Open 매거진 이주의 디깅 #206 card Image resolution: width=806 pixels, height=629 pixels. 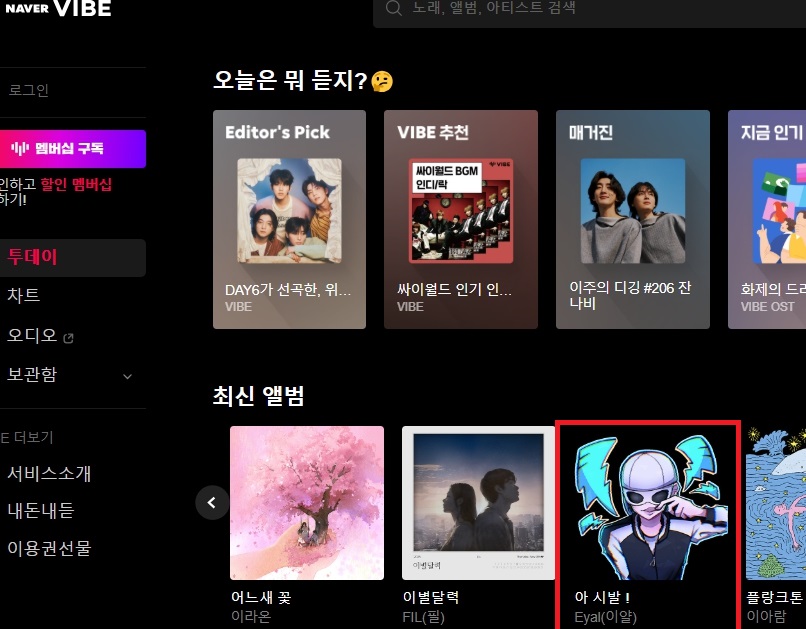click(x=633, y=220)
